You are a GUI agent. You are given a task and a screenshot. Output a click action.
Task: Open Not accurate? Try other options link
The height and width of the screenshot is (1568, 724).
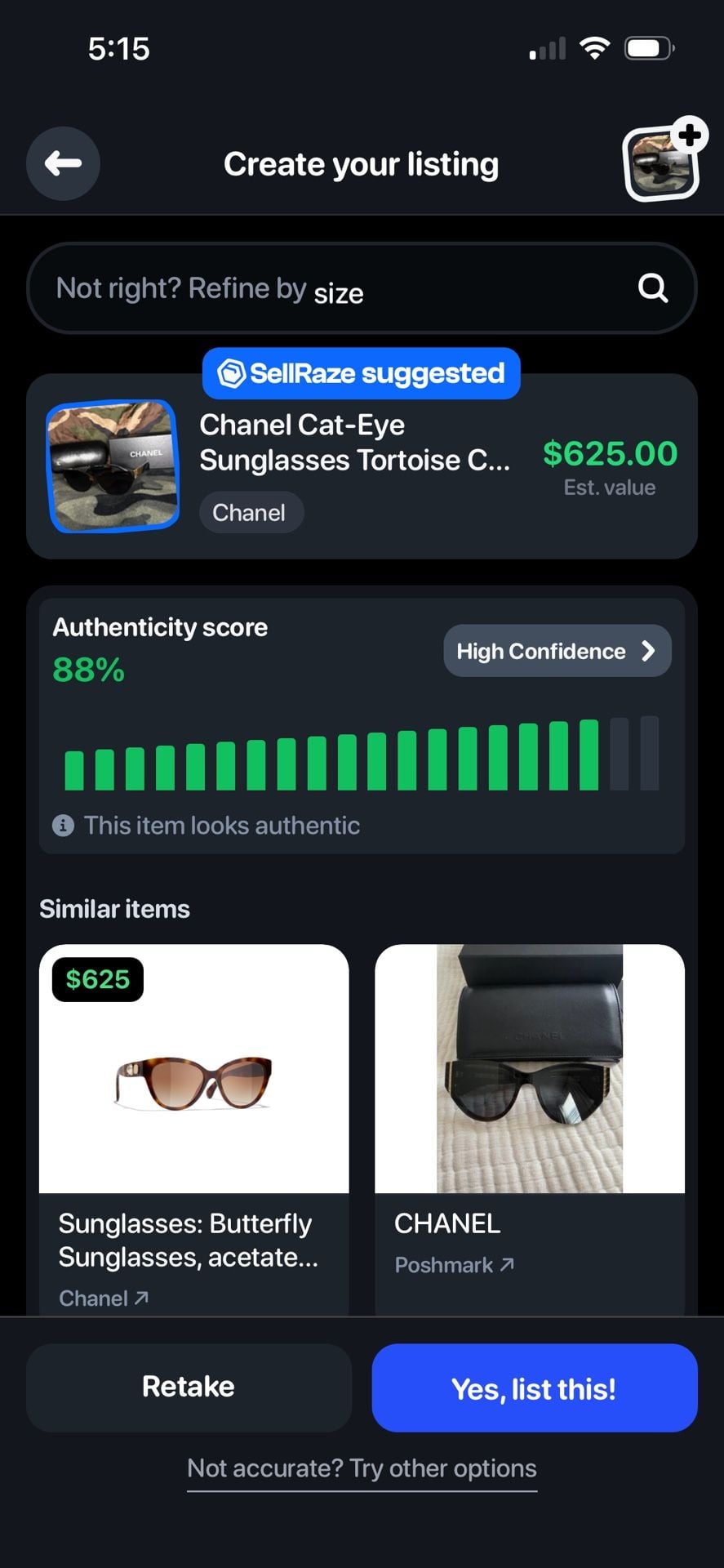(x=362, y=1468)
